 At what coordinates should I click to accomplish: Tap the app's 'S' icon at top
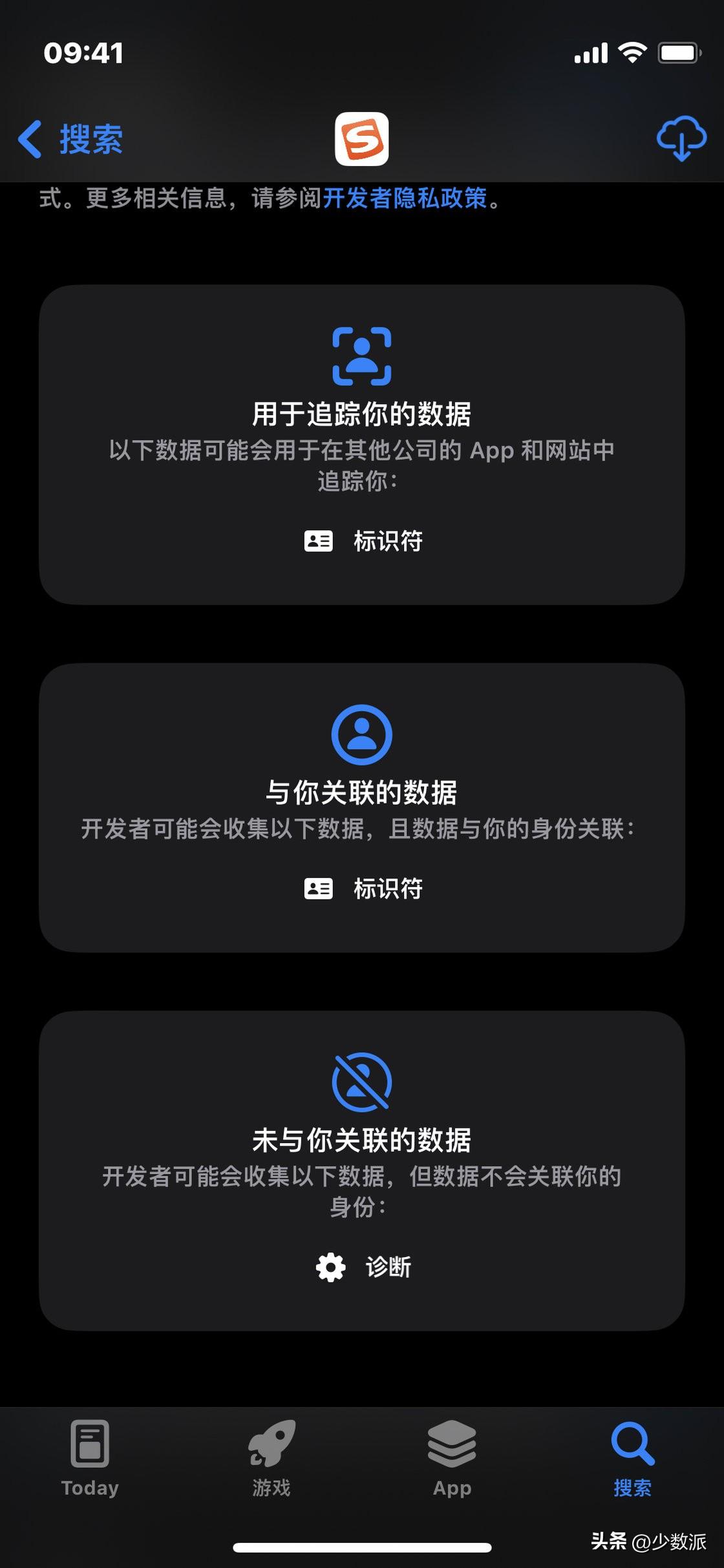pos(361,138)
